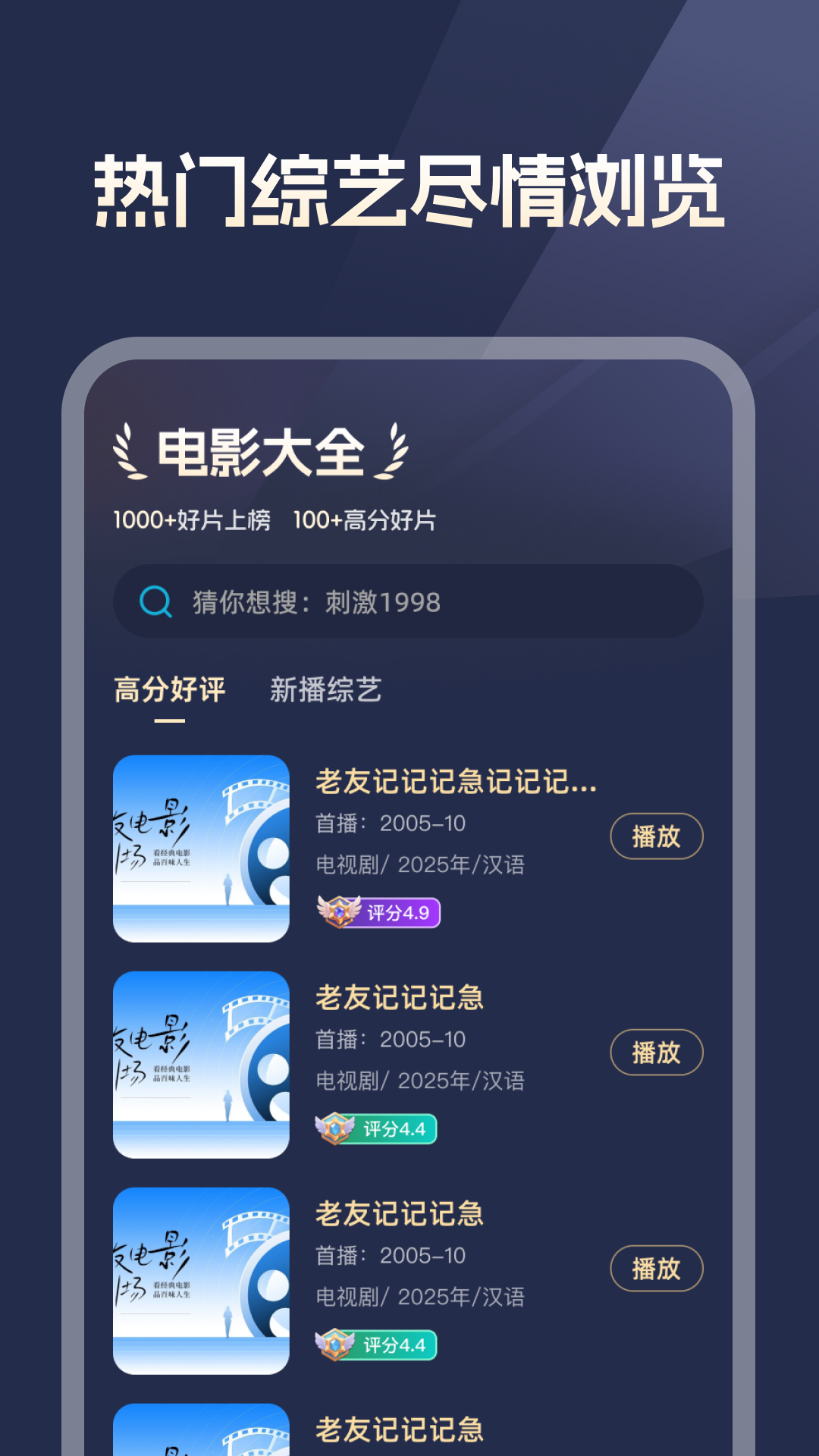Open the bottom 老友记记记急 entry
Screen dimensions: 819x1456
pos(400,1432)
